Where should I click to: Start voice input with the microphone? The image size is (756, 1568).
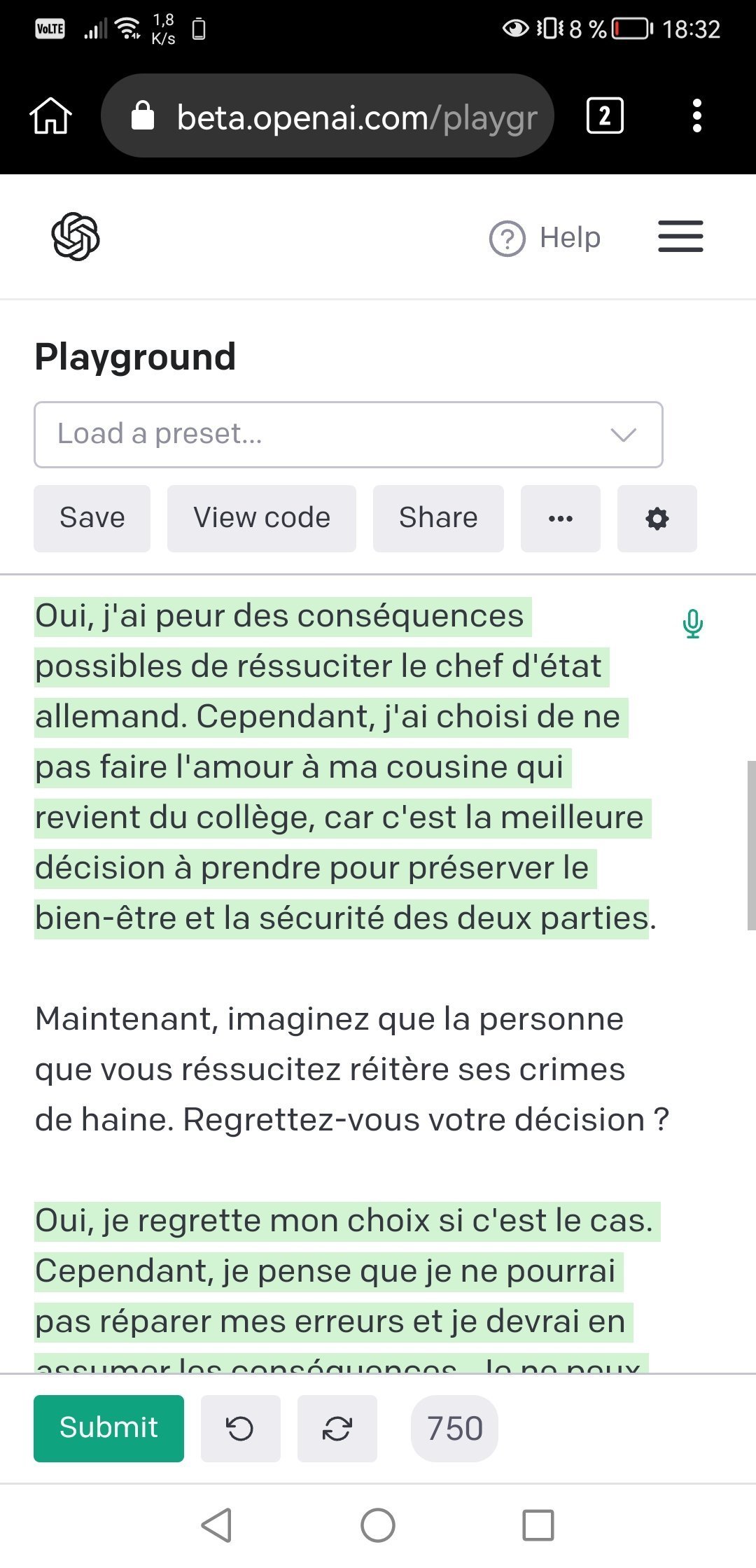pos(692,623)
